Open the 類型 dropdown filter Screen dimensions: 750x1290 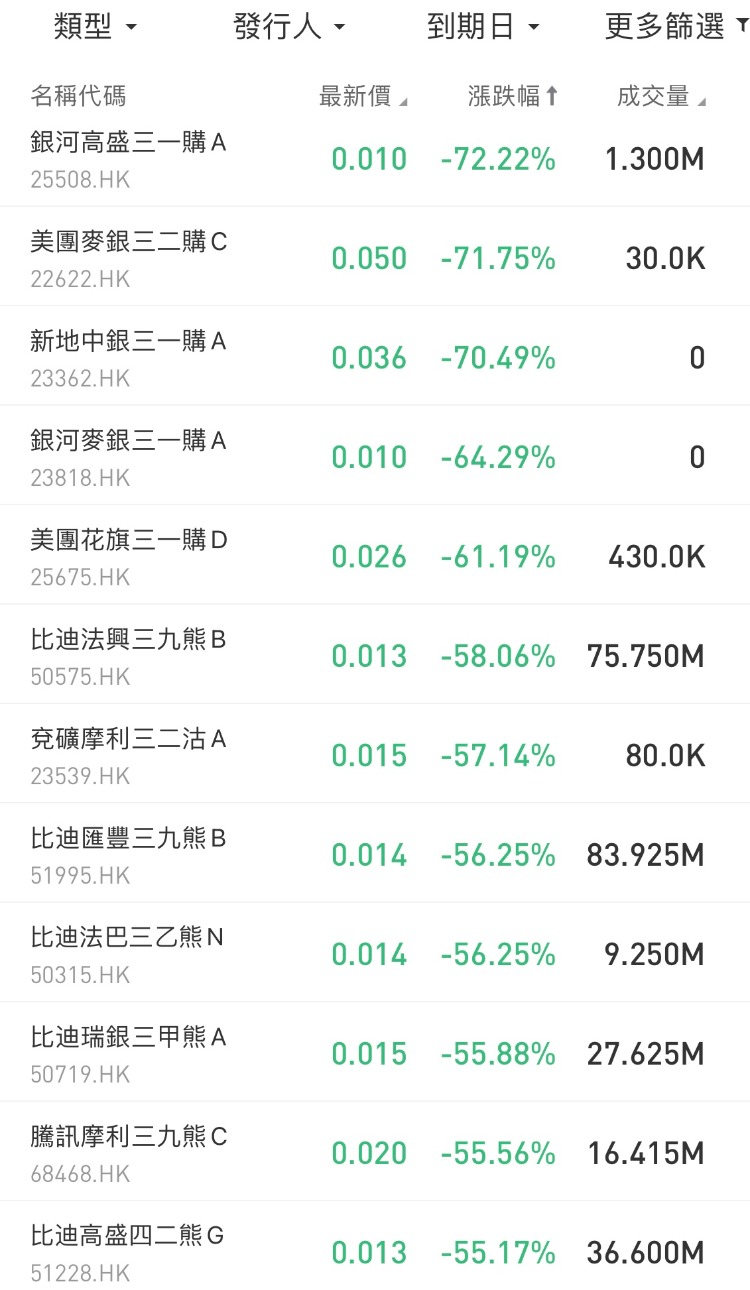click(x=96, y=27)
